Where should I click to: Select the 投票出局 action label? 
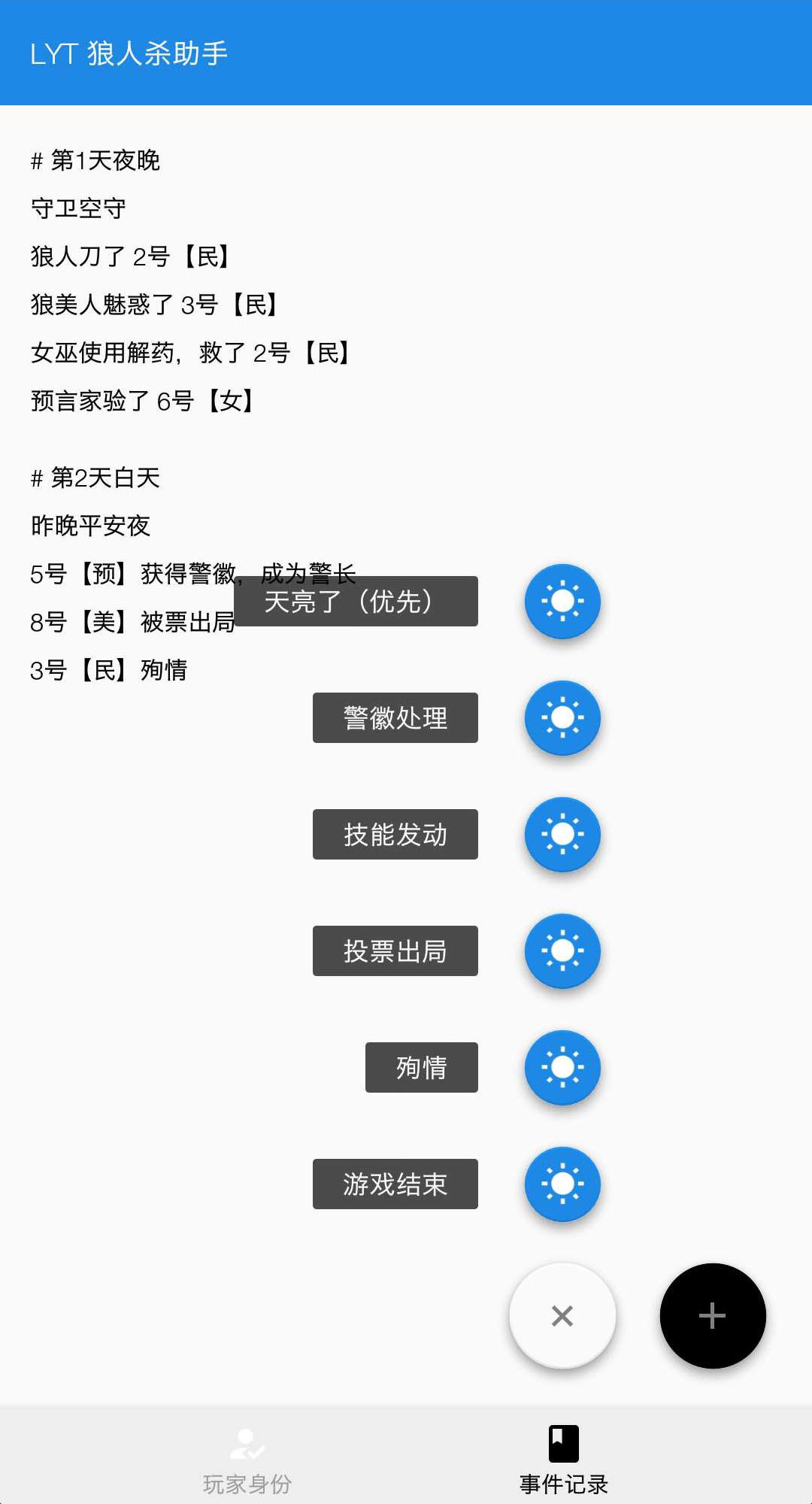[394, 951]
